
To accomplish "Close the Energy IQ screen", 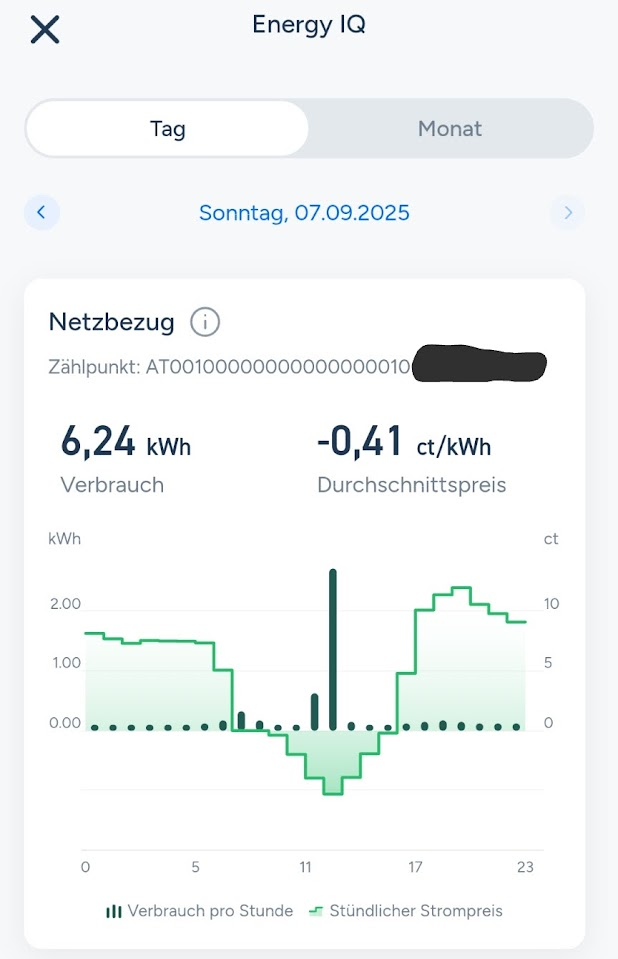I will tap(45, 29).
